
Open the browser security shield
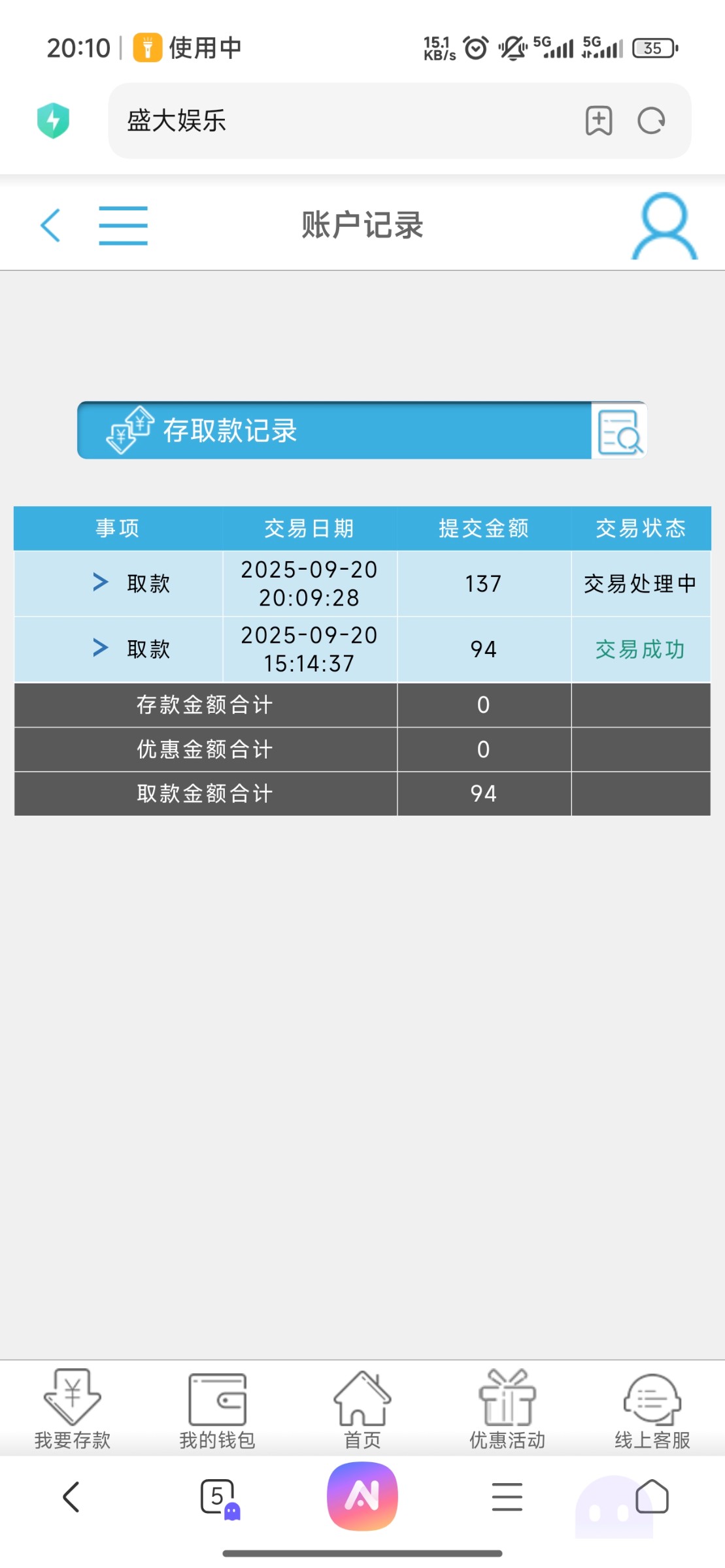coord(53,121)
